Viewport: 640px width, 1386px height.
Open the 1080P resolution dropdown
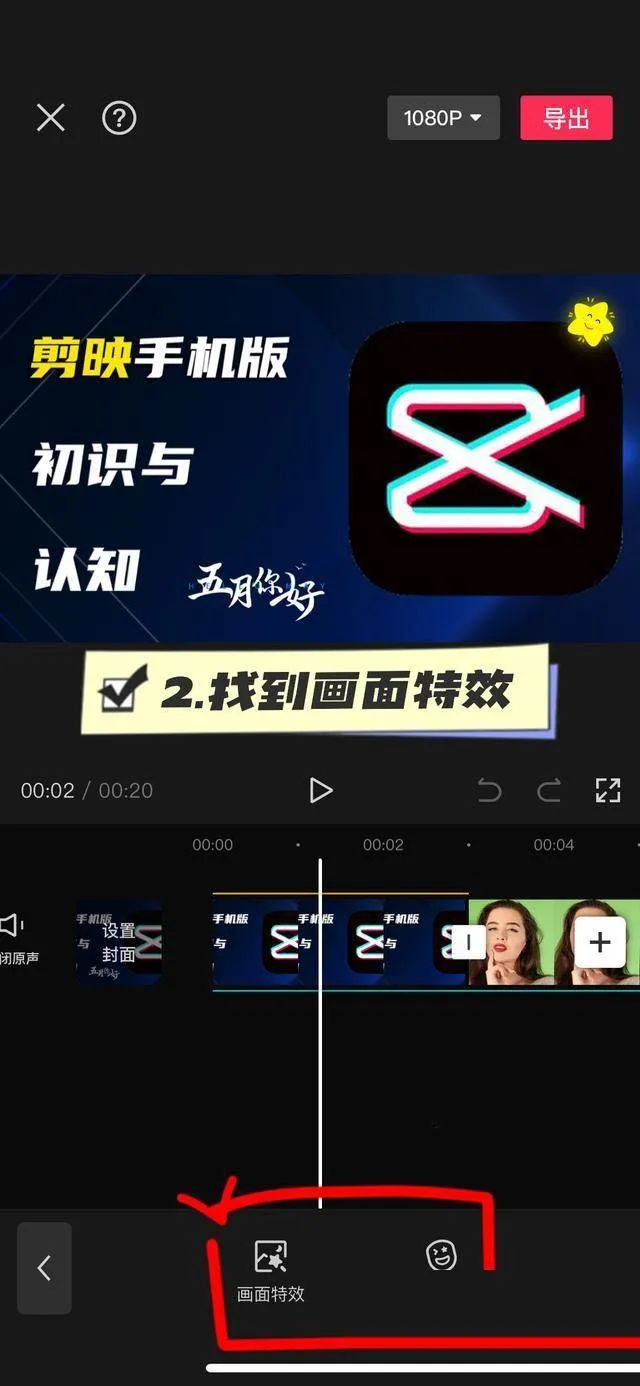pyautogui.click(x=443, y=118)
